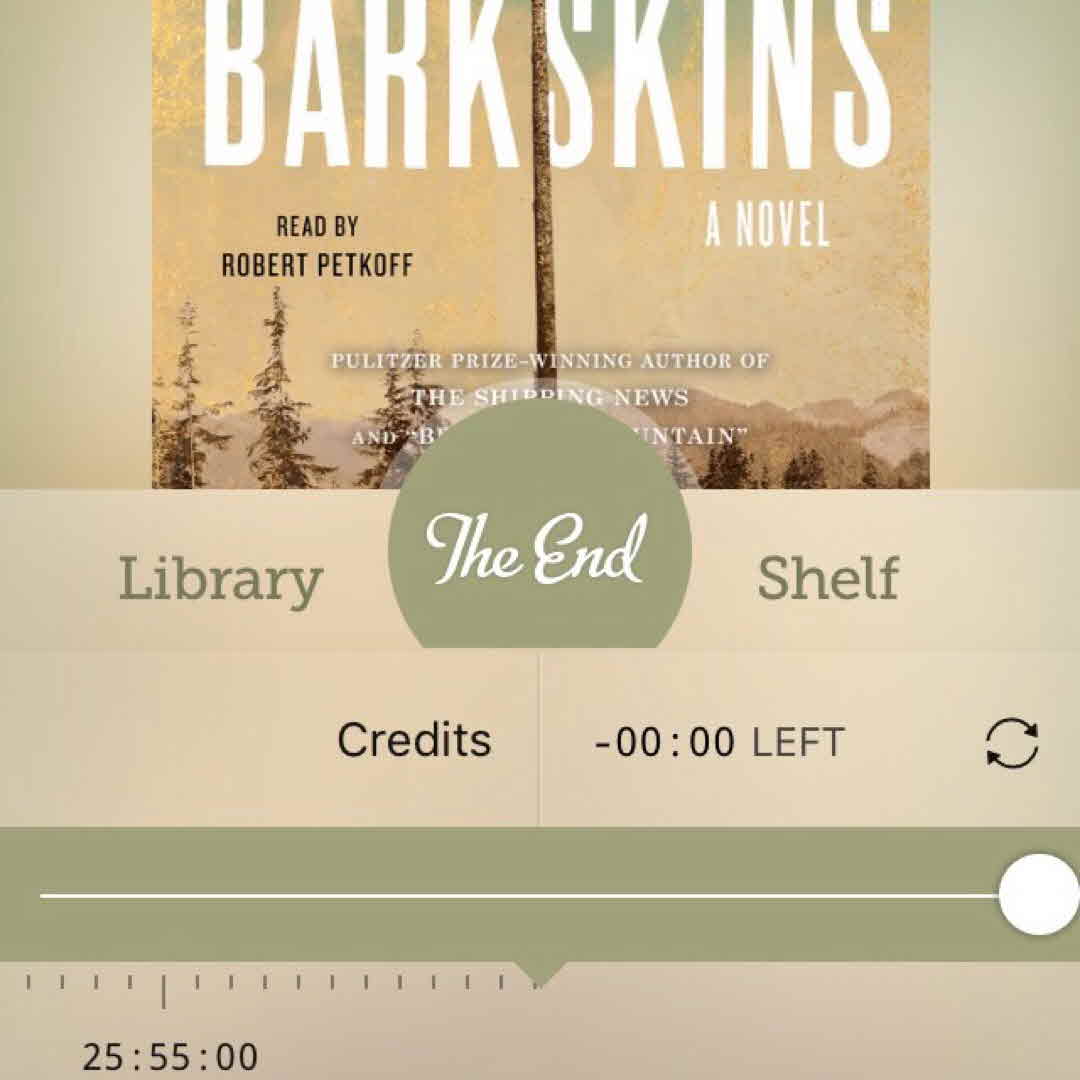The width and height of the screenshot is (1080, 1080).
Task: Tap the Barkskins cover art
Action: click(540, 240)
